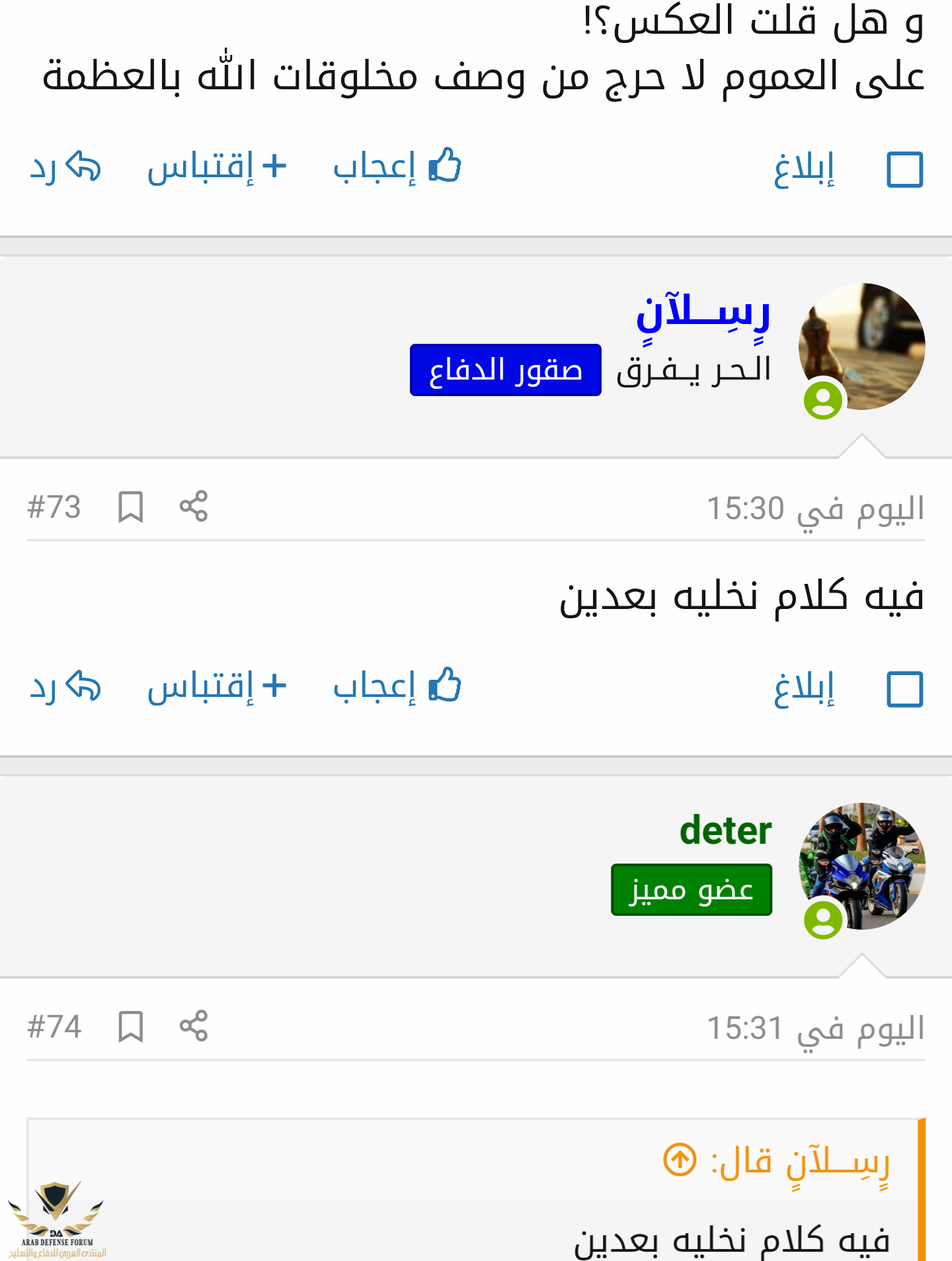
Task: Like the post "فيه كلام نخليه بعدين"
Action: point(397,686)
